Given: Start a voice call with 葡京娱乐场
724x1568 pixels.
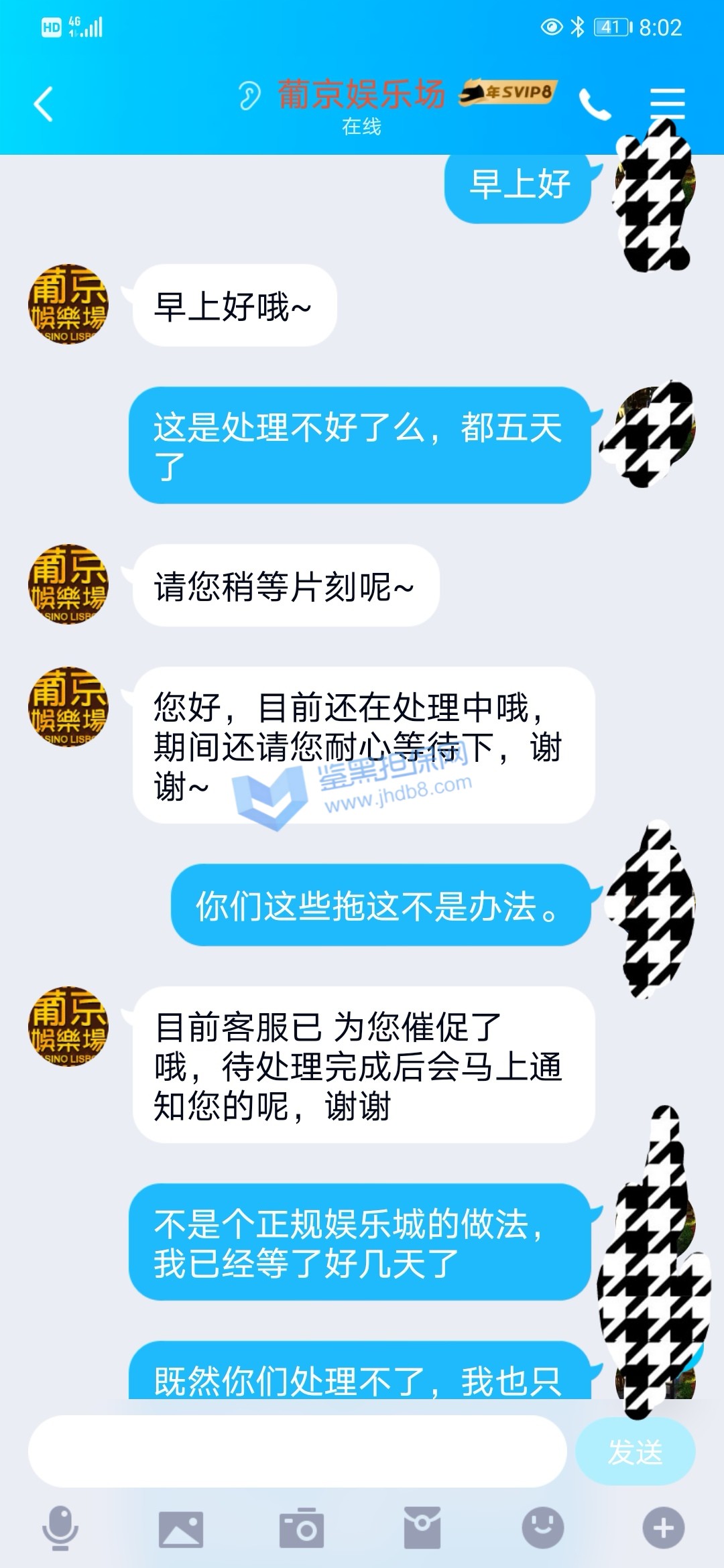Looking at the screenshot, I should (x=595, y=105).
